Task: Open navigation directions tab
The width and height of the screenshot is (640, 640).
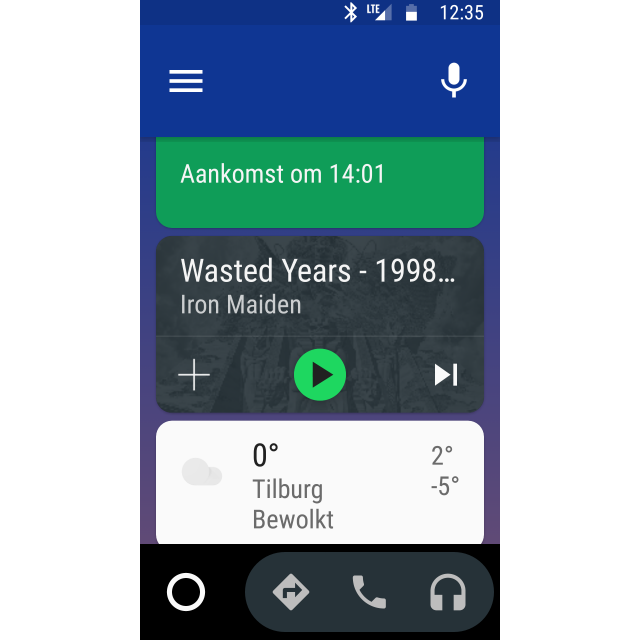Action: 291,592
